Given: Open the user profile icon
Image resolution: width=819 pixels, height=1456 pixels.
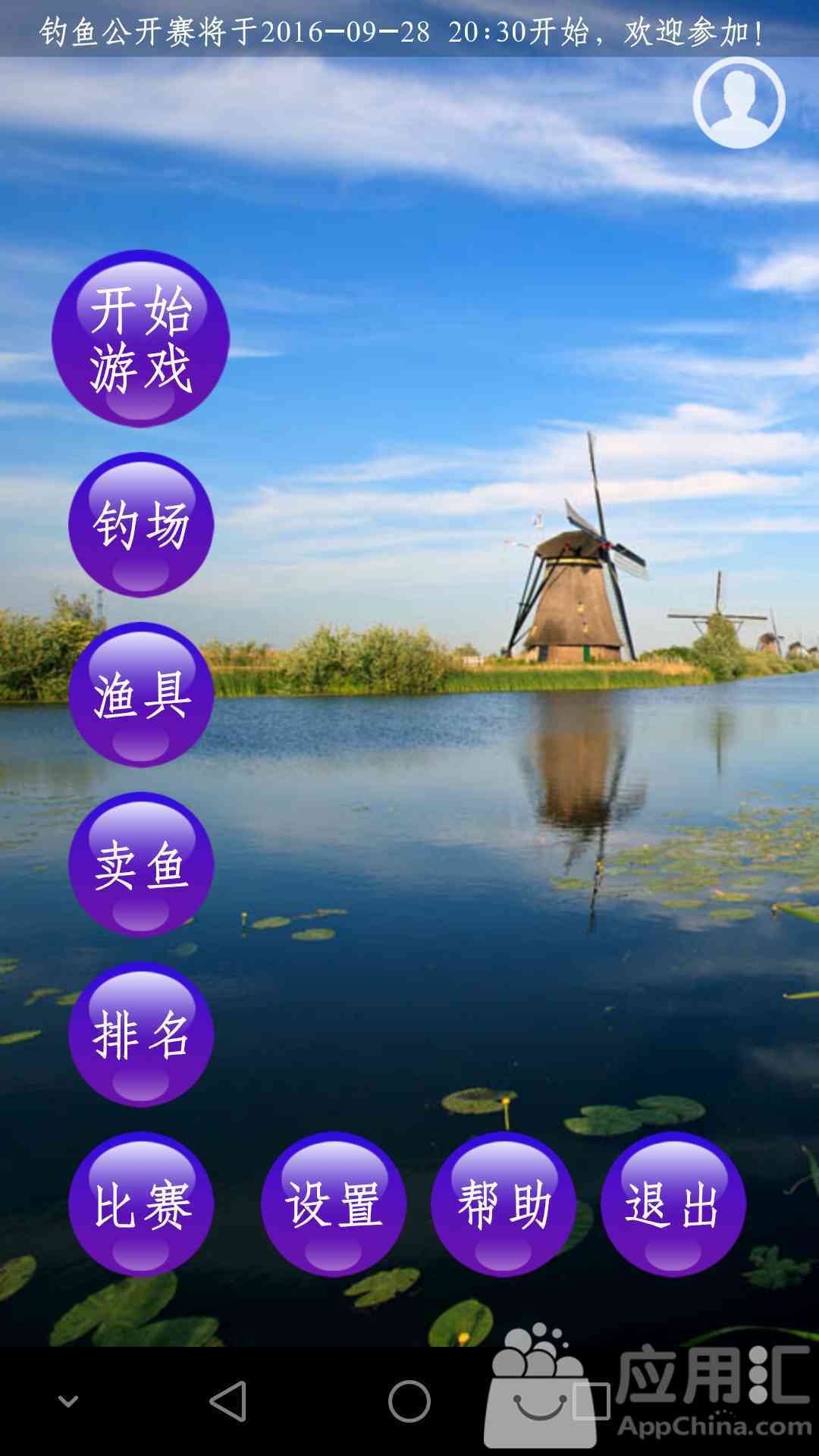Looking at the screenshot, I should [x=739, y=102].
